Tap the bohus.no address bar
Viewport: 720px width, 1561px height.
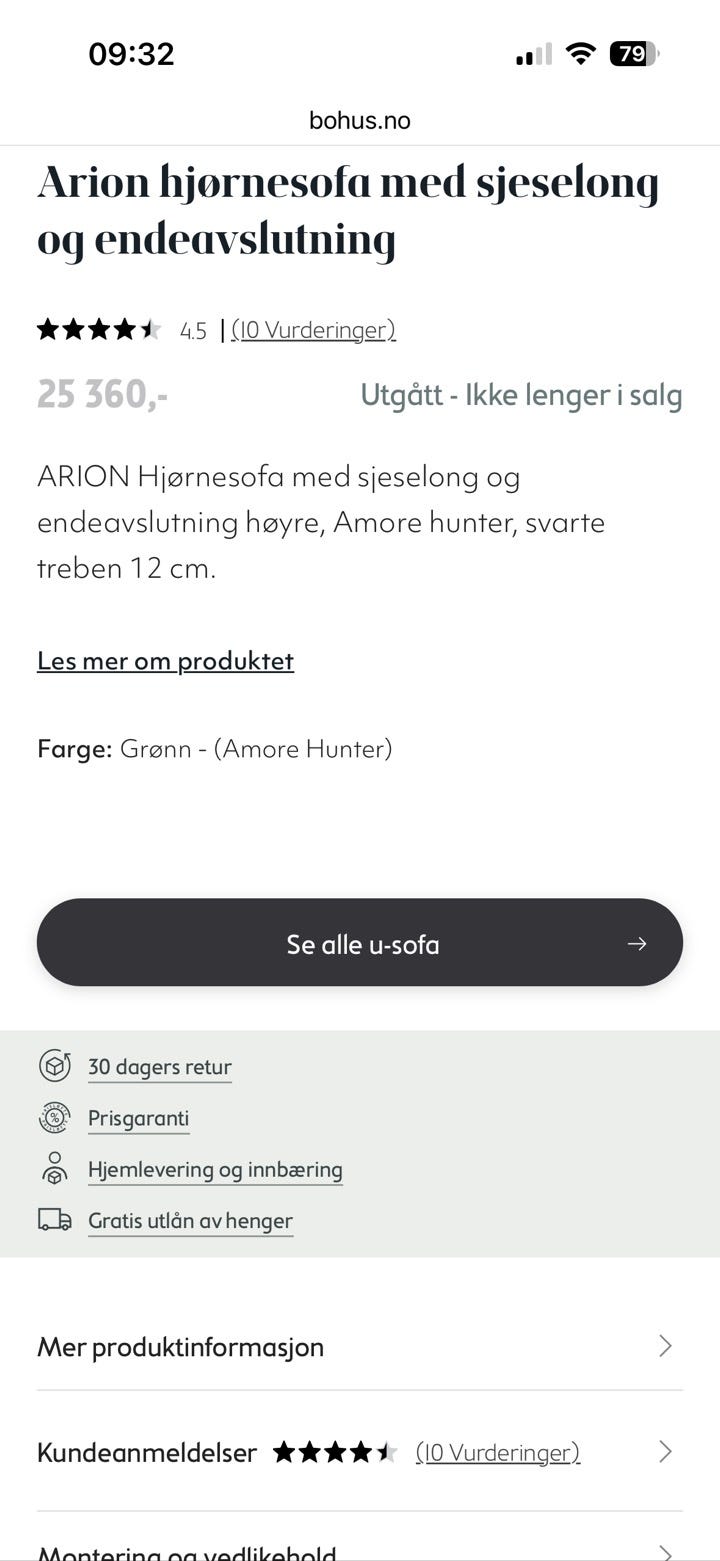[x=360, y=121]
